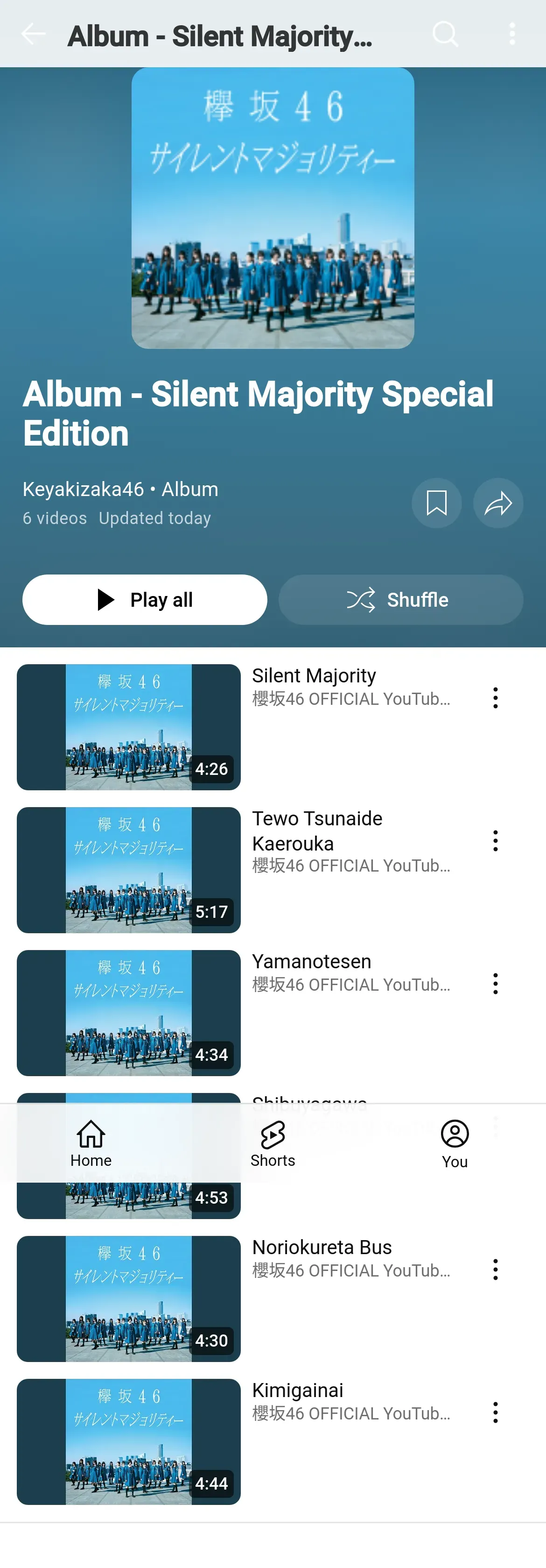Open the Shorts tab

pos(273,1143)
